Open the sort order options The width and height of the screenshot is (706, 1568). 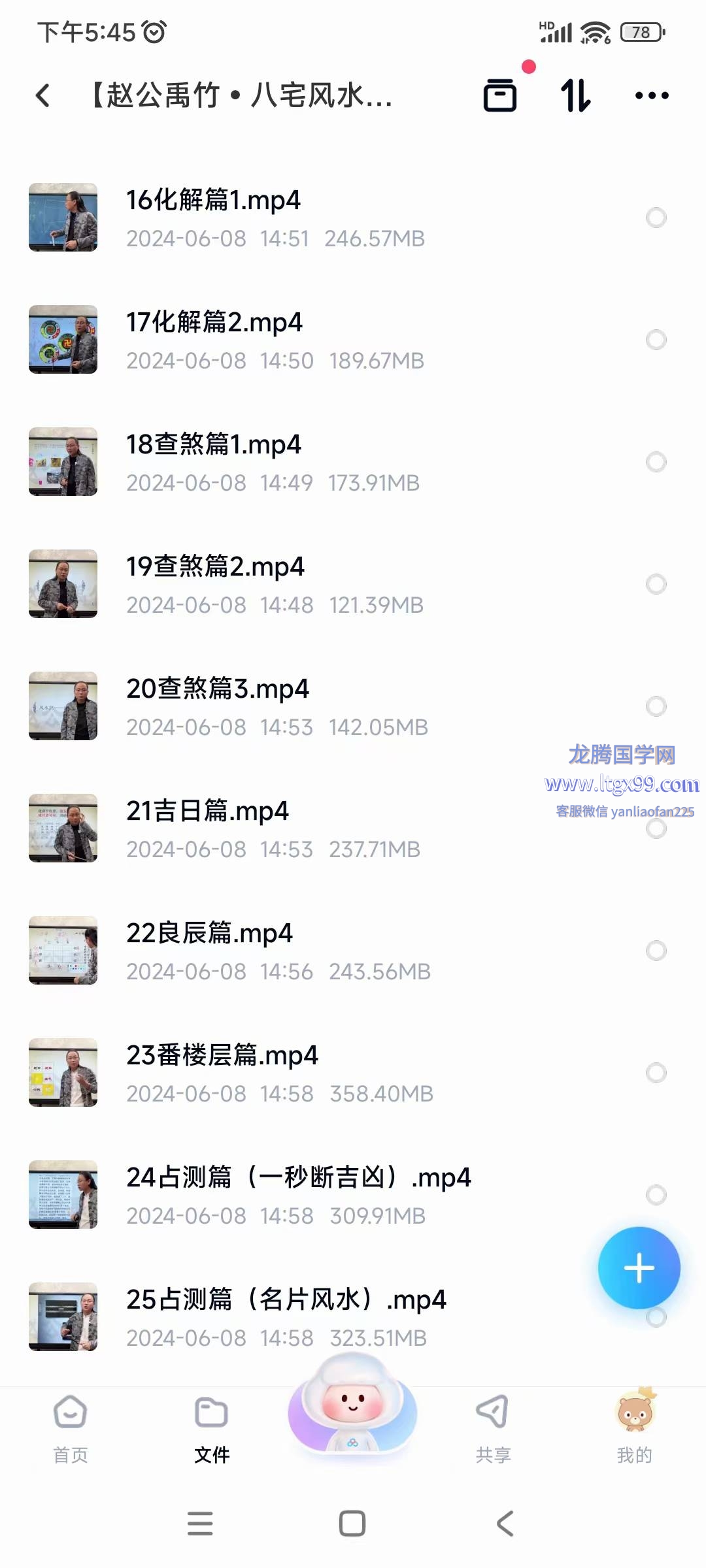576,95
